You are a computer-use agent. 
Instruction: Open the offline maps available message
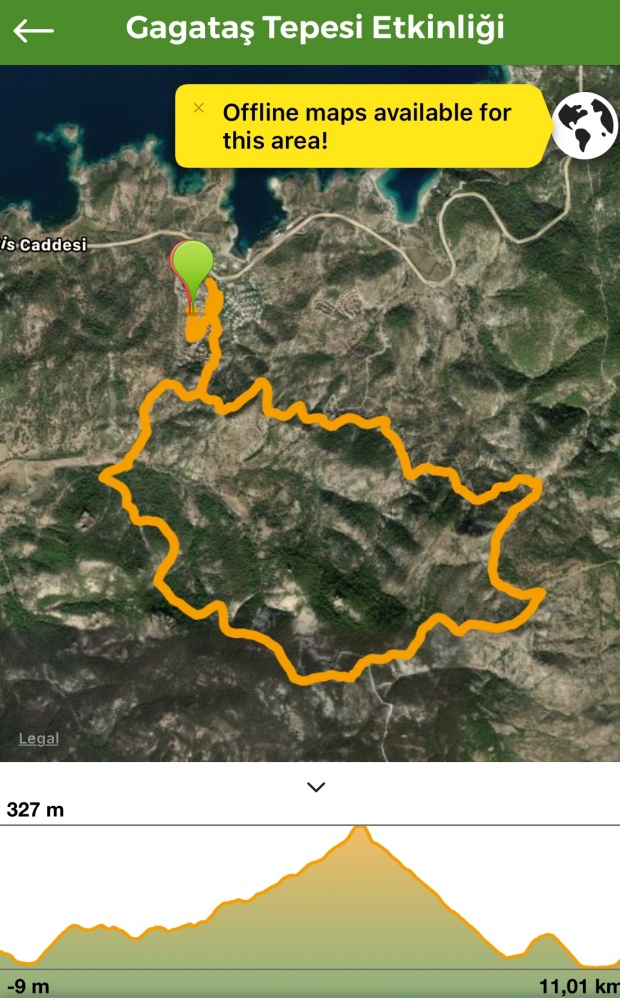click(367, 126)
